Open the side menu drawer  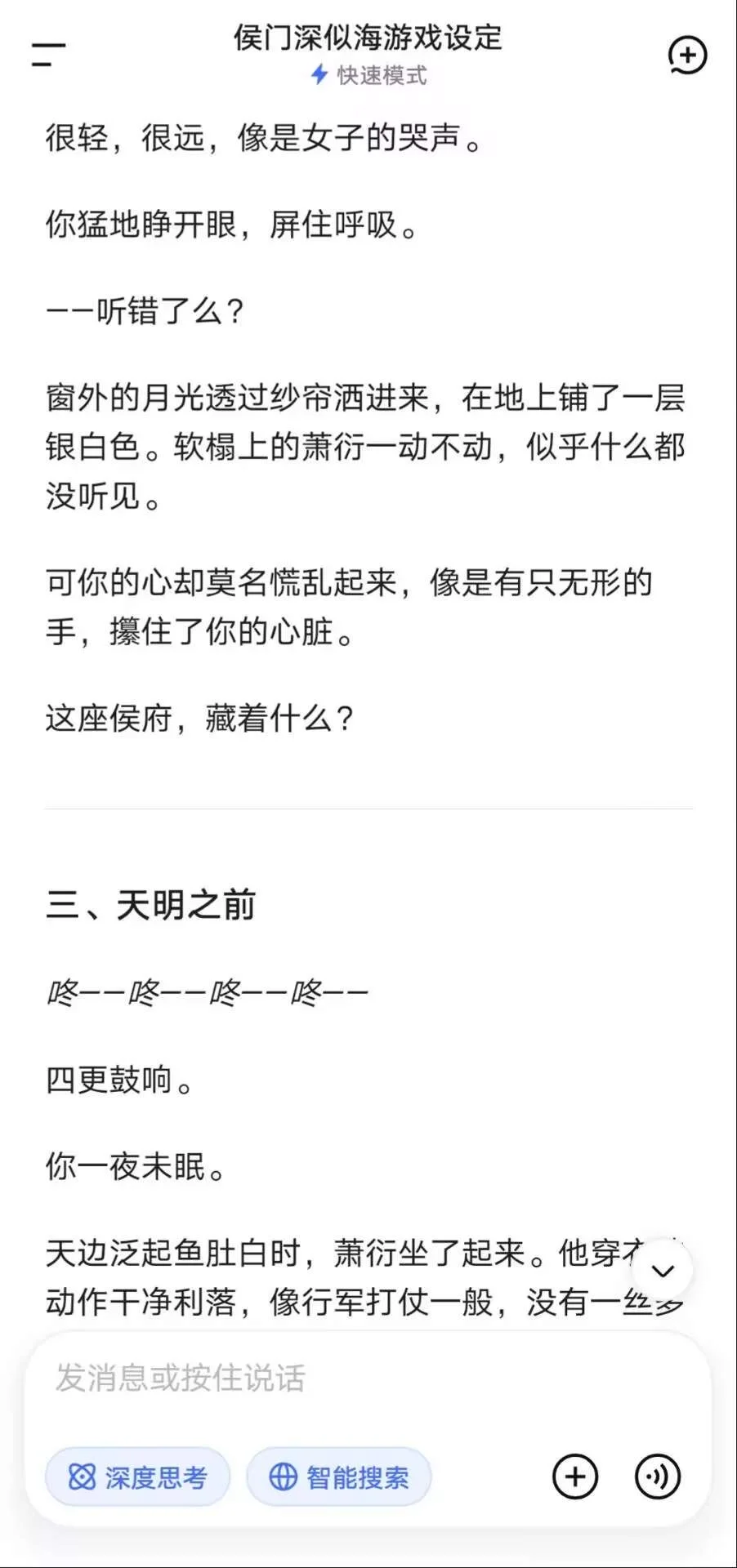(48, 56)
